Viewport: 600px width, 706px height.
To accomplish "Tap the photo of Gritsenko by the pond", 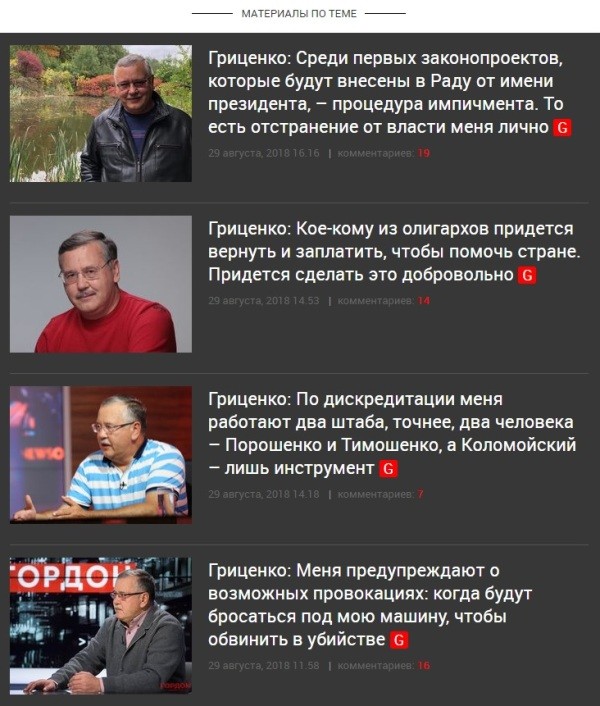I will click(x=100, y=113).
